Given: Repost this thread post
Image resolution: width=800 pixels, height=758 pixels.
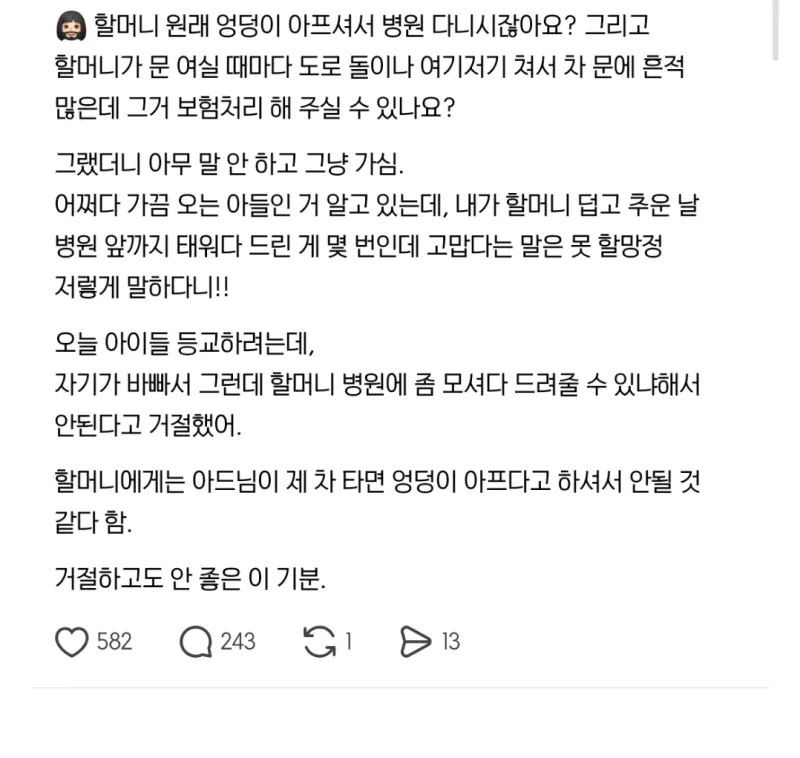Looking at the screenshot, I should pyautogui.click(x=320, y=642).
